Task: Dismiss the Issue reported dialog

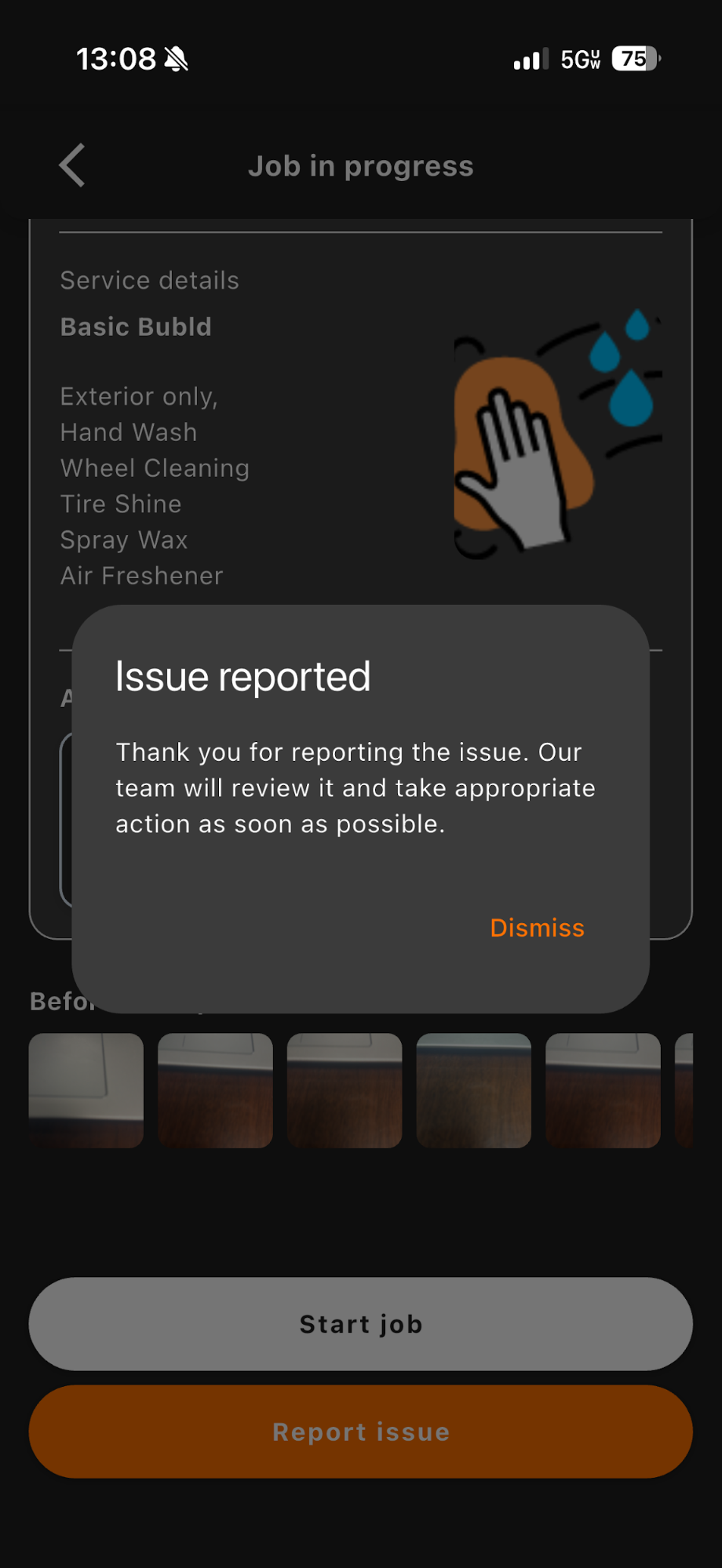Action: coord(537,928)
